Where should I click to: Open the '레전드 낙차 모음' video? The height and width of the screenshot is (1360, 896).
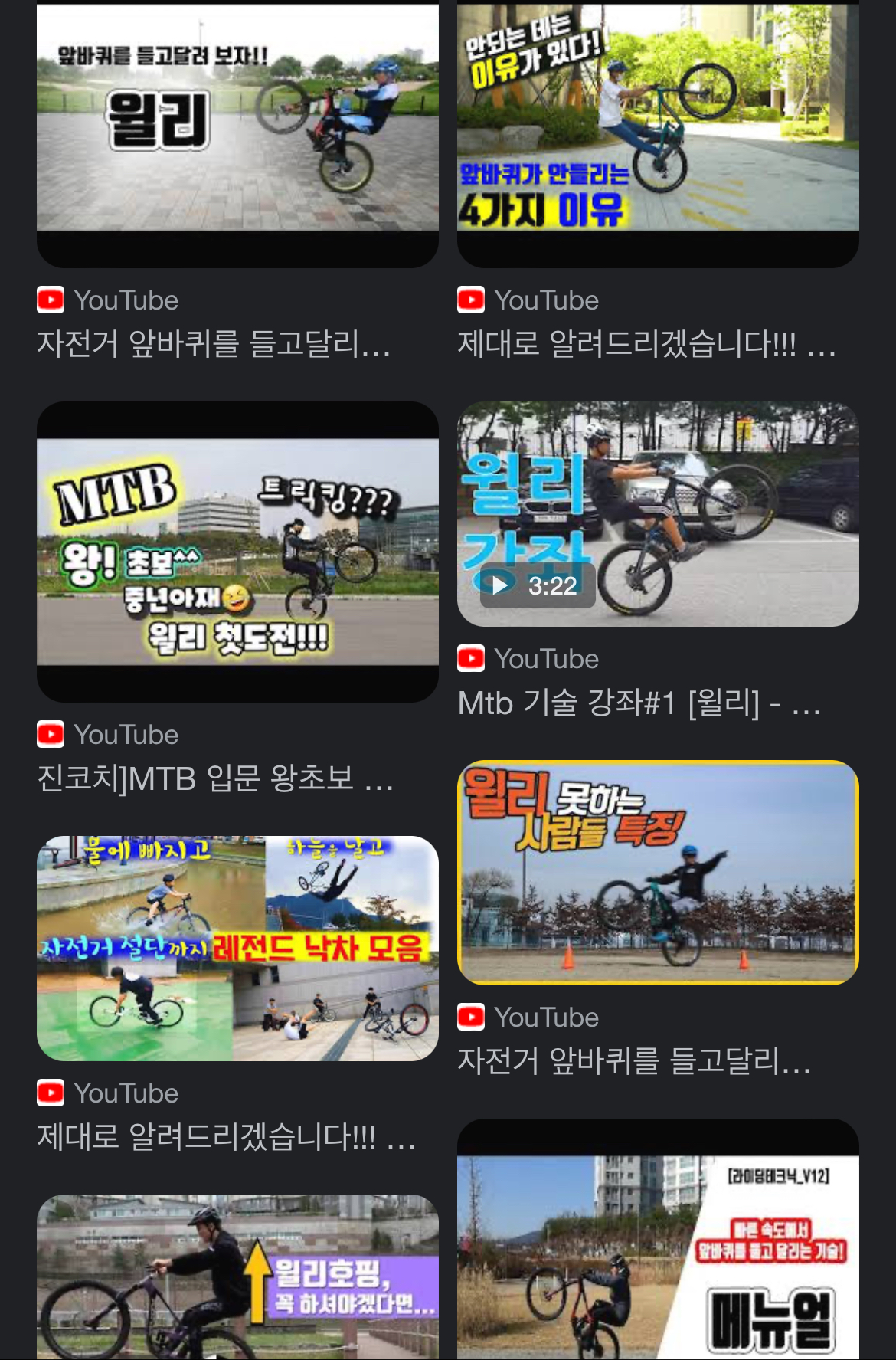pos(237,948)
